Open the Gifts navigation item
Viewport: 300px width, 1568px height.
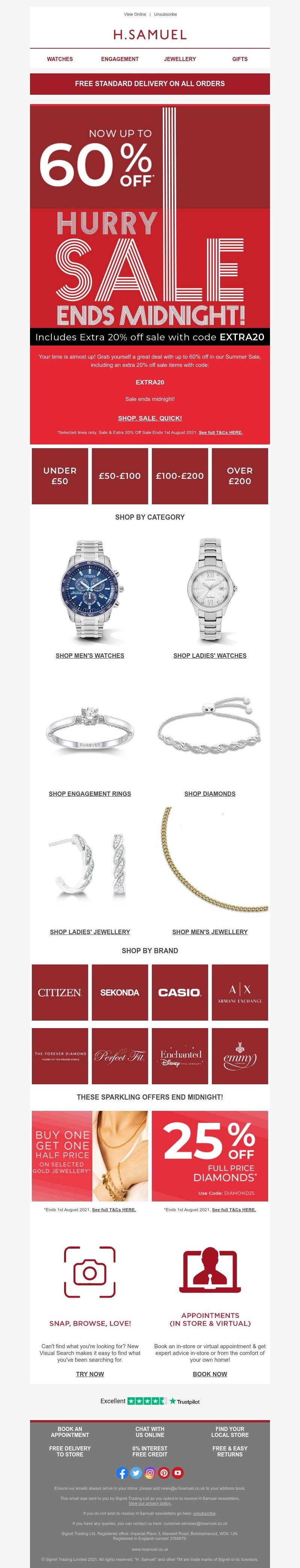(240, 59)
